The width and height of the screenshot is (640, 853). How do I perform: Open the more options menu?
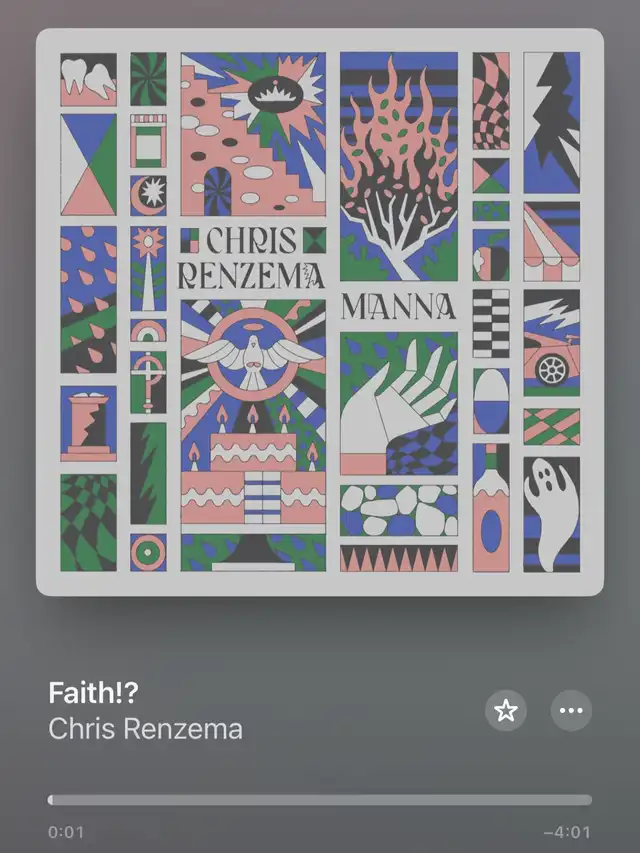point(571,711)
